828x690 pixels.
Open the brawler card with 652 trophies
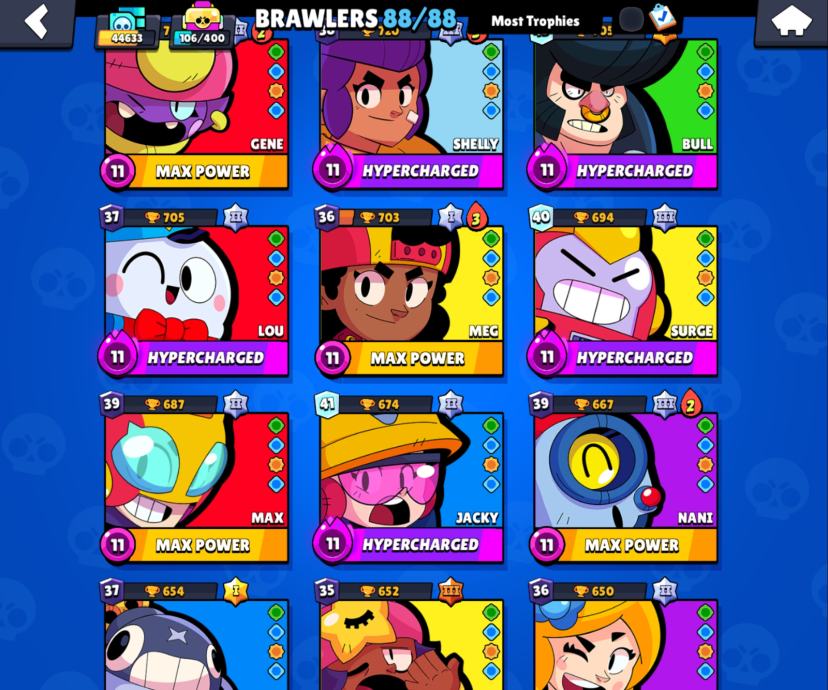[411, 640]
